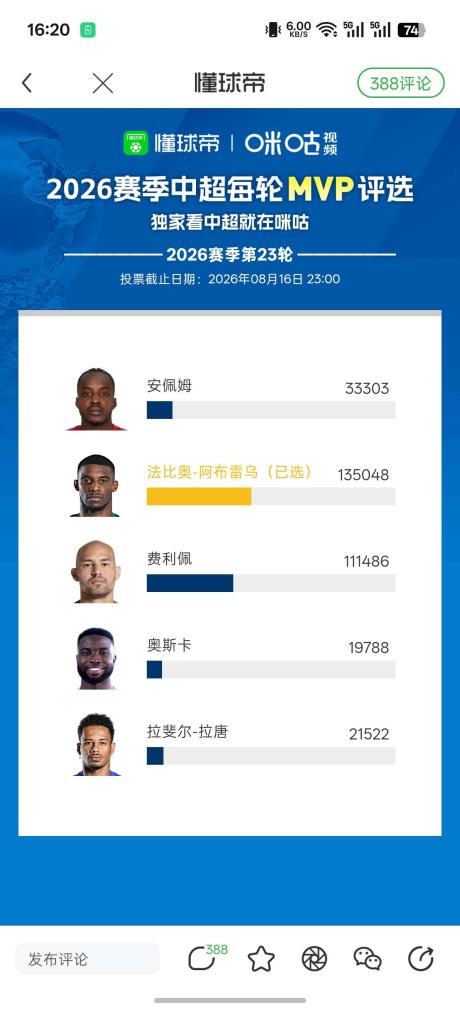The width and height of the screenshot is (460, 1012).
Task: Vote for 拉斐尔-拉唐
Action: tap(230, 744)
